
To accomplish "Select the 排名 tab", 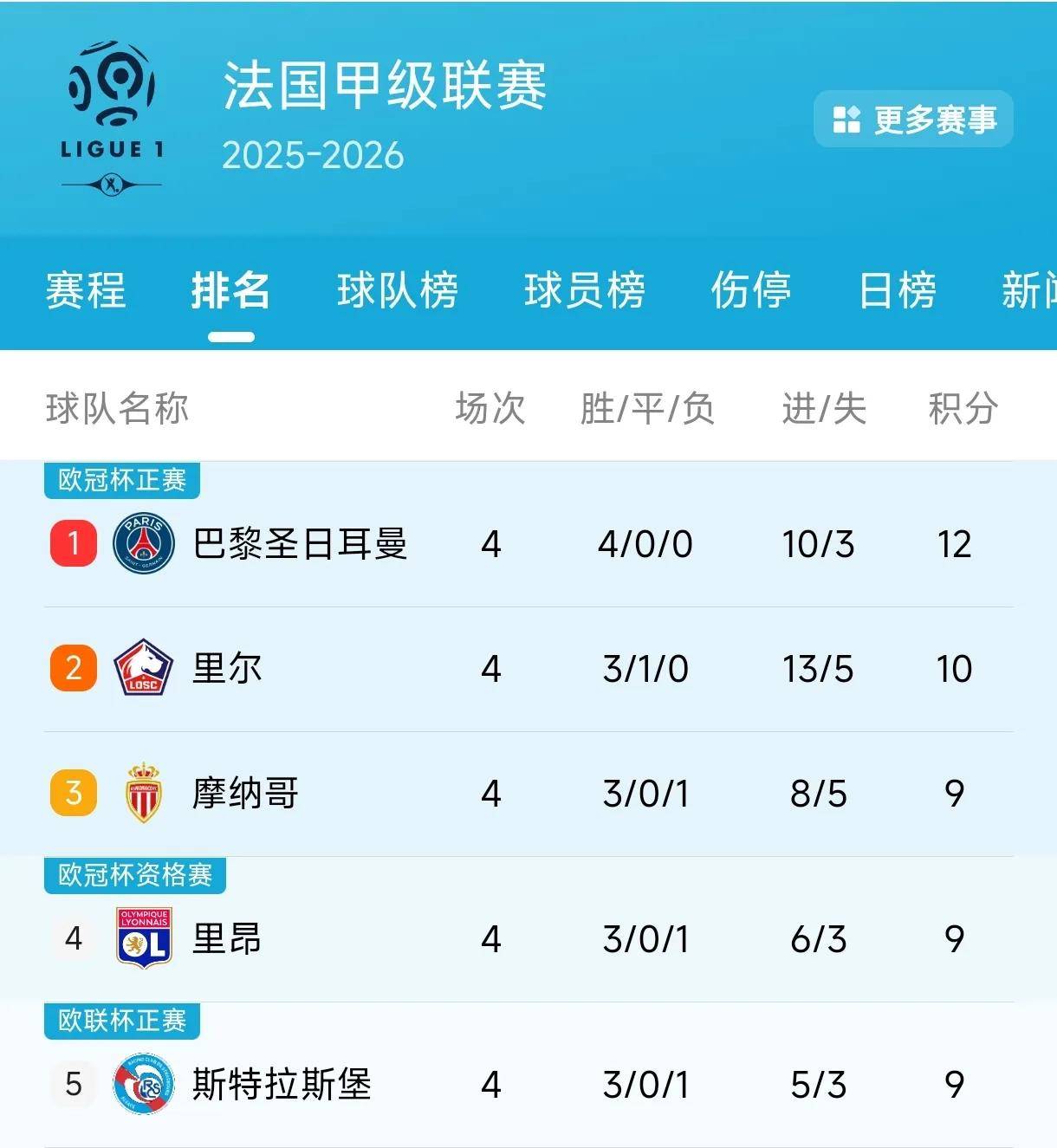I will point(230,290).
